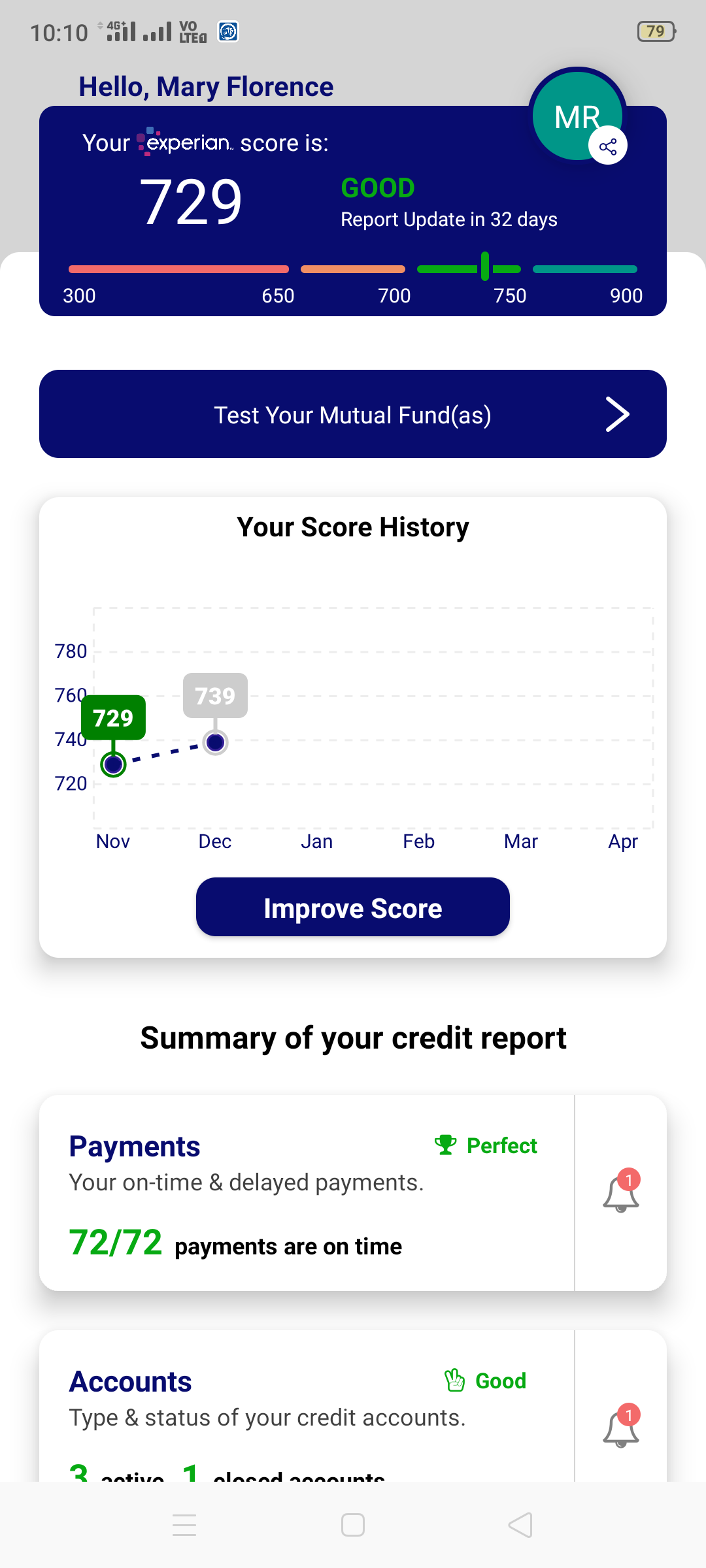706x1568 pixels.
Task: Open the alert bell on Accounts card
Action: (x=621, y=1427)
